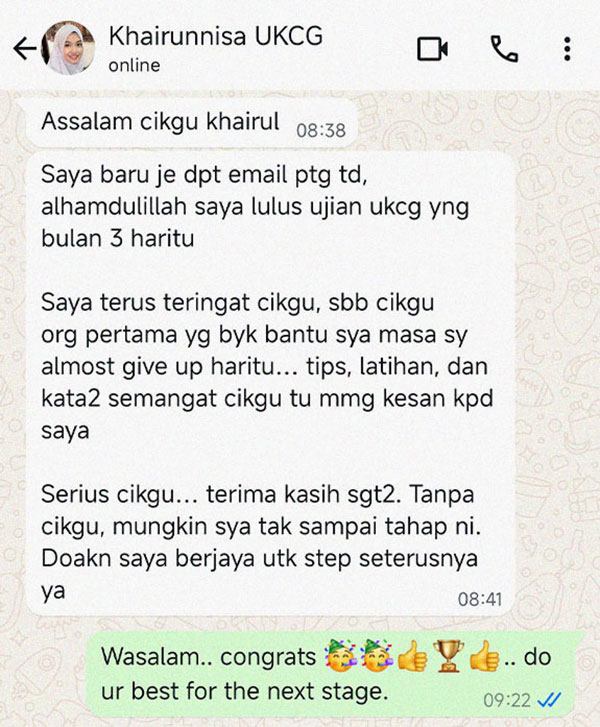Open the overflow menu
The image size is (600, 727).
tap(567, 48)
